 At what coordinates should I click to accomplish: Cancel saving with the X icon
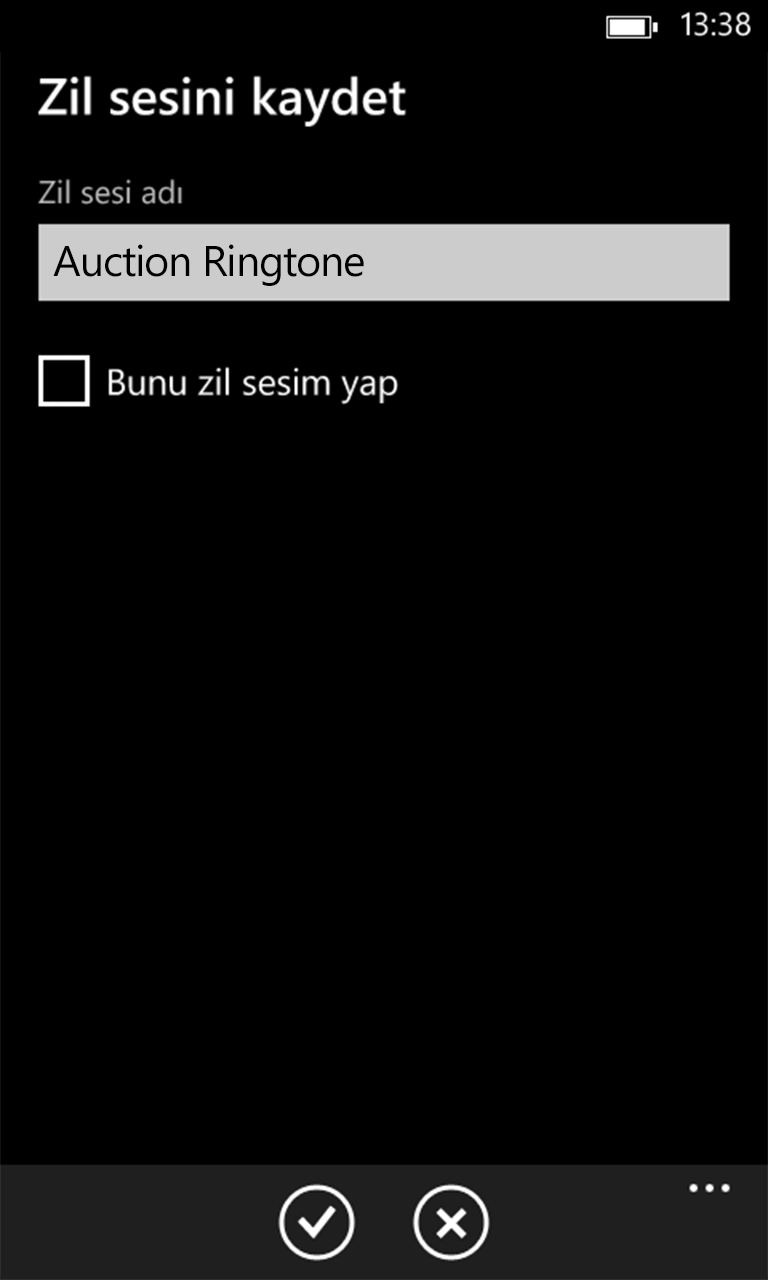(450, 1222)
